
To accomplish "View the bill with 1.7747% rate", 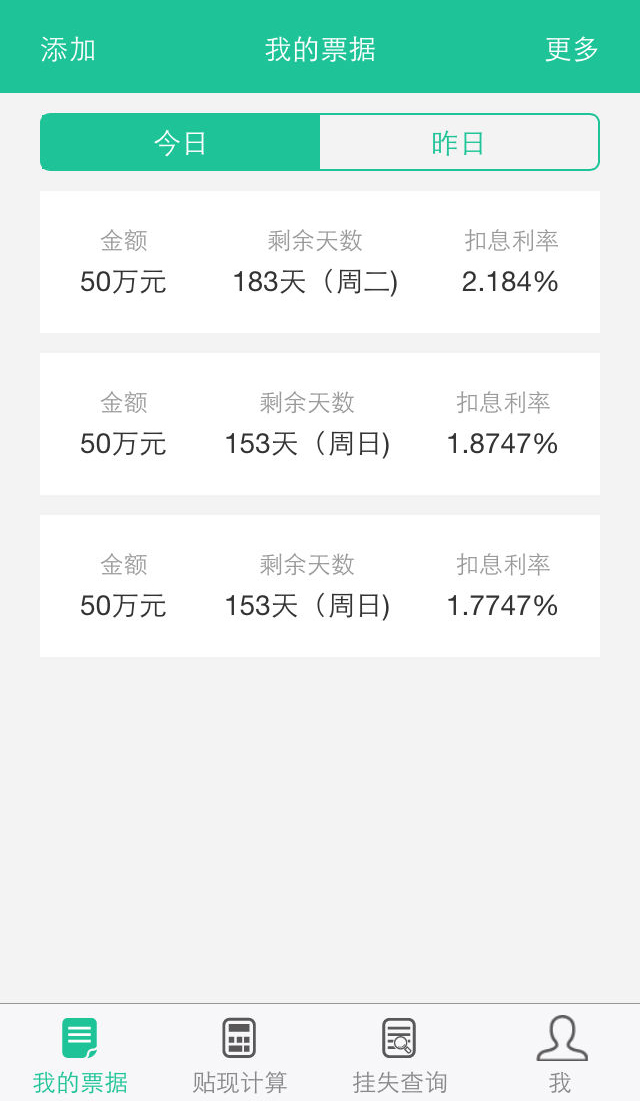I will click(x=320, y=586).
